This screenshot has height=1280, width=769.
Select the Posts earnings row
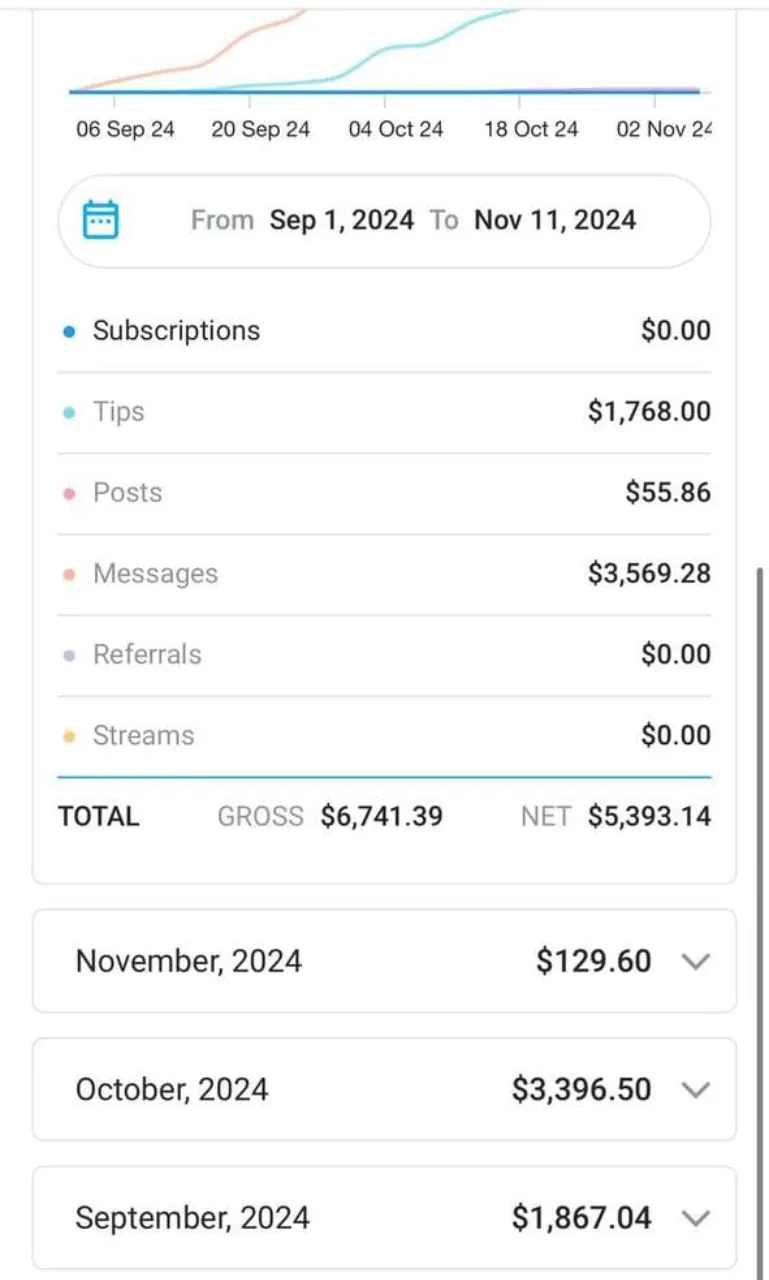pyautogui.click(x=384, y=493)
